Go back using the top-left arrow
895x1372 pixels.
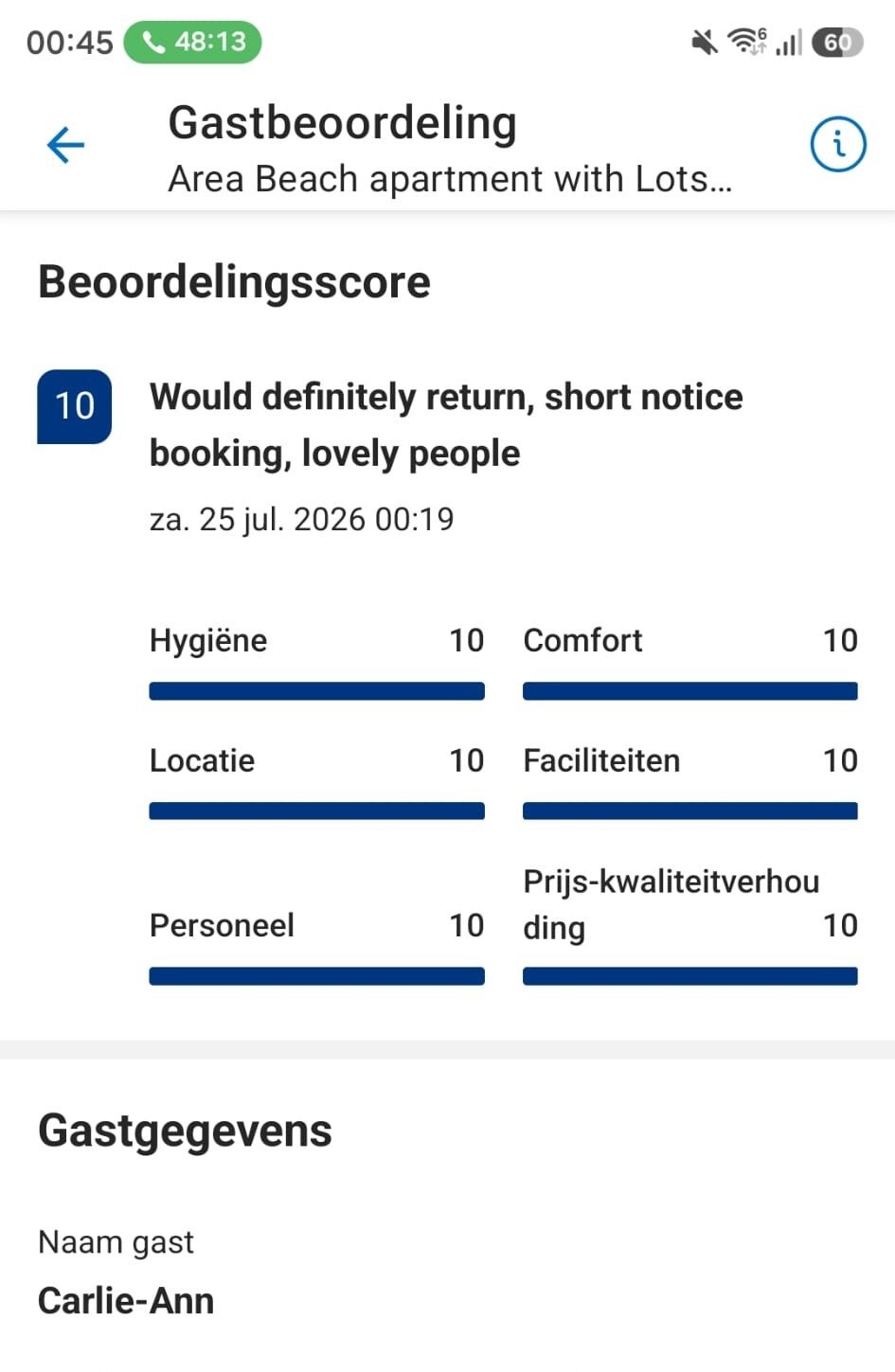click(65, 145)
